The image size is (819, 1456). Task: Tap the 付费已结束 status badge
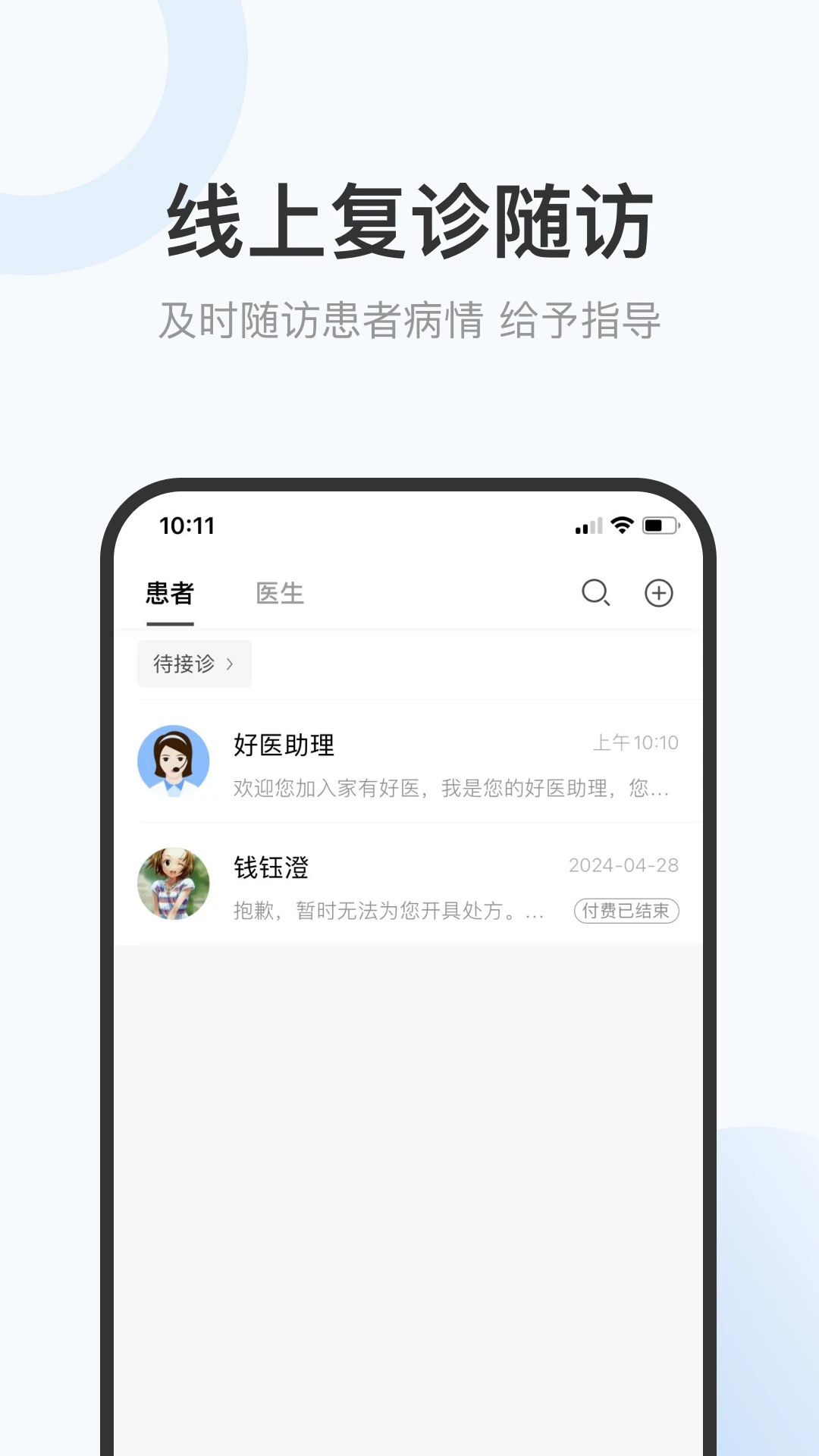(628, 912)
